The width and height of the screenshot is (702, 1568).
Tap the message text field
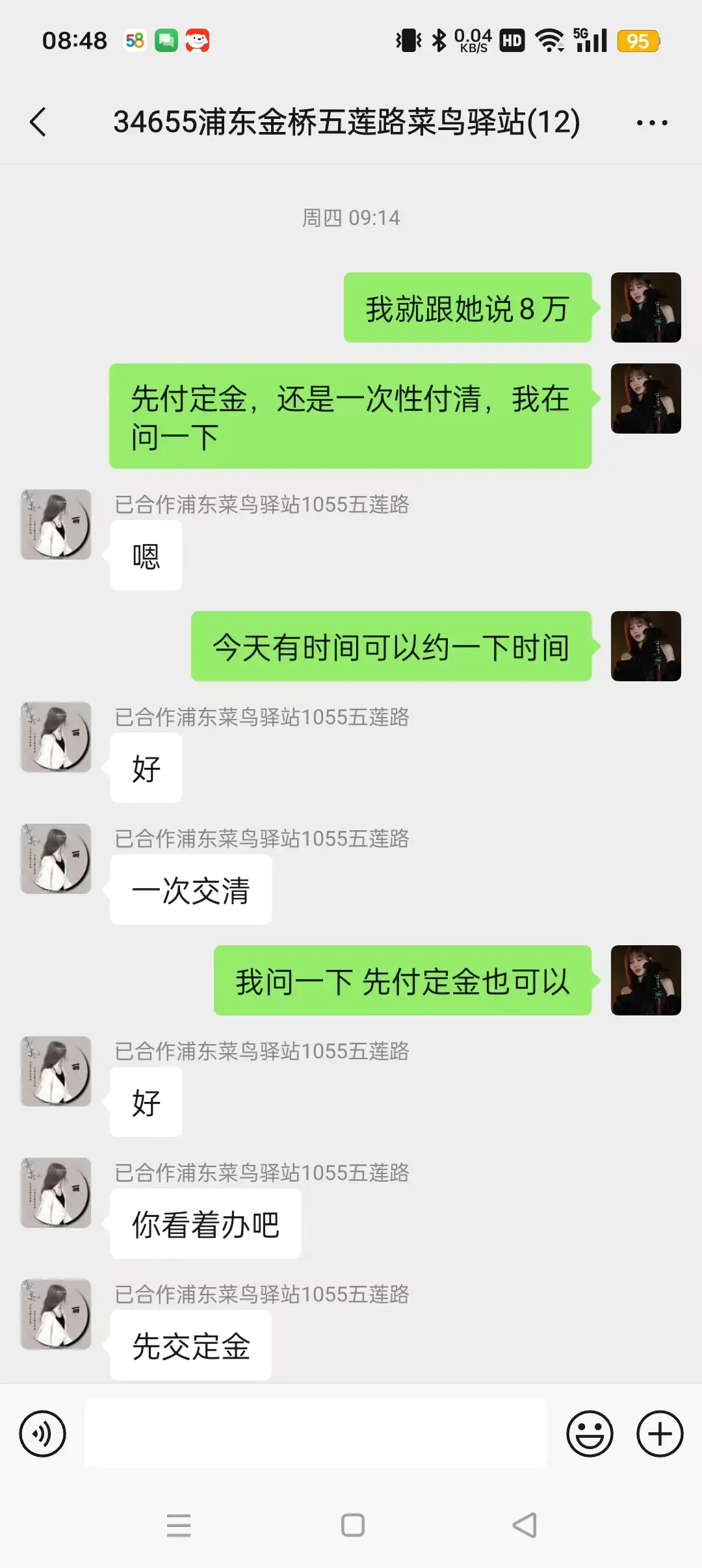[316, 1433]
